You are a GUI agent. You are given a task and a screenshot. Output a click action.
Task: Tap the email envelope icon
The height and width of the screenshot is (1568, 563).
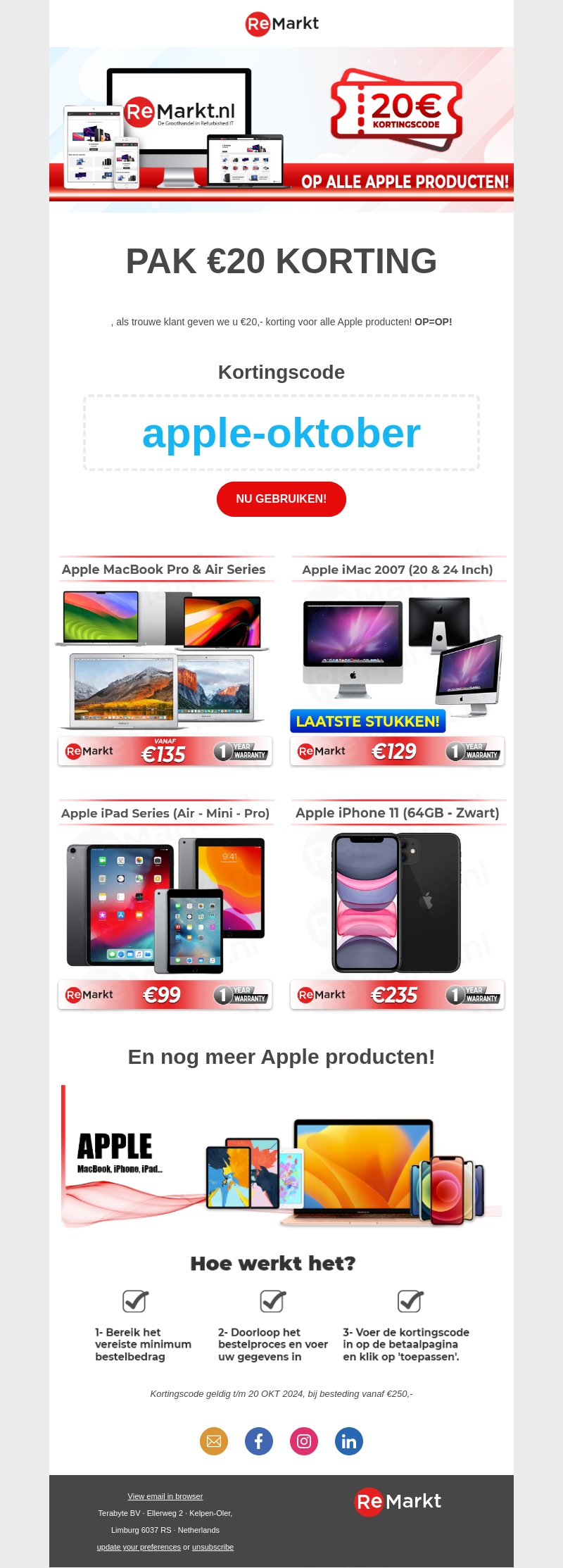(x=214, y=1441)
